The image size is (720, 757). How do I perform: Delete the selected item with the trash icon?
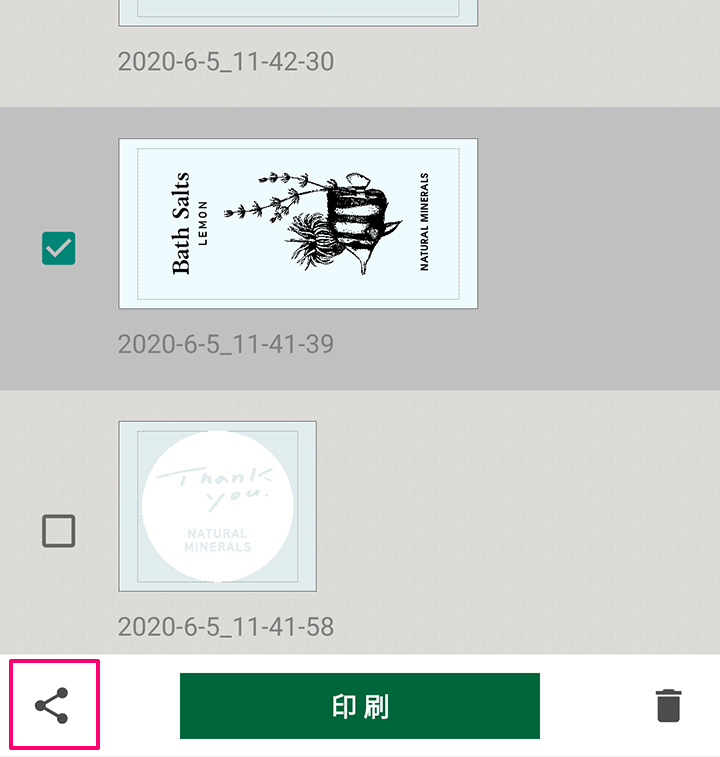pyautogui.click(x=668, y=705)
